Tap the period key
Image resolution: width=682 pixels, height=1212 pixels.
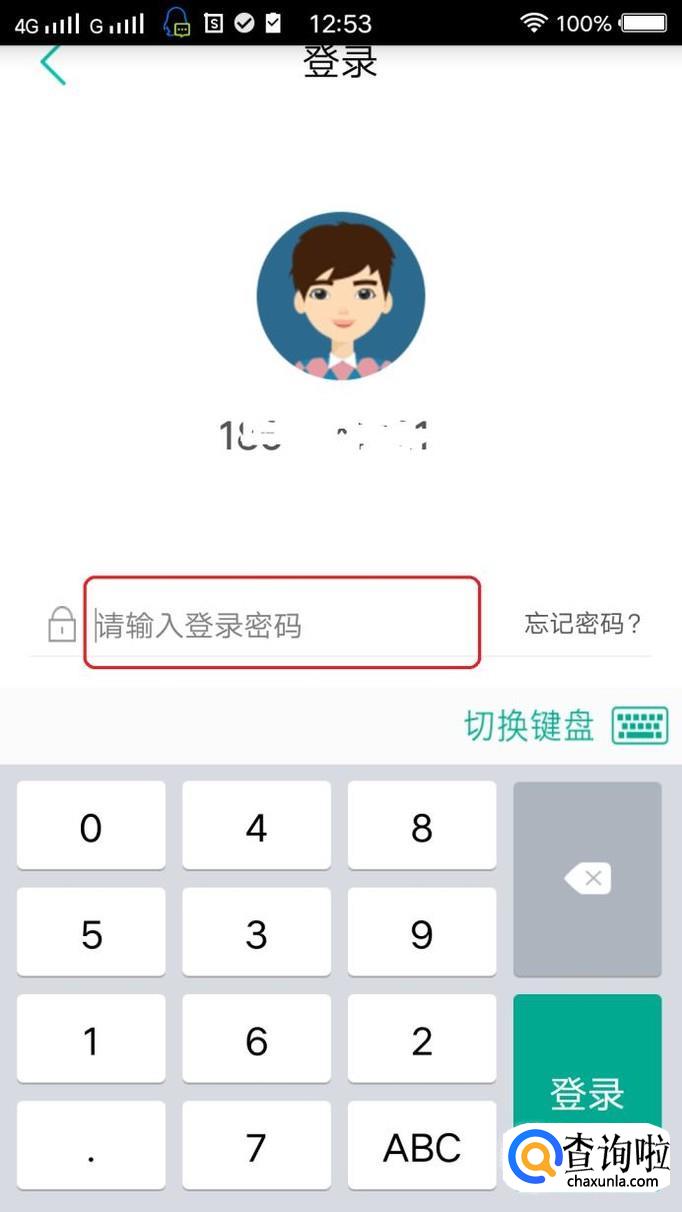pos(91,1146)
